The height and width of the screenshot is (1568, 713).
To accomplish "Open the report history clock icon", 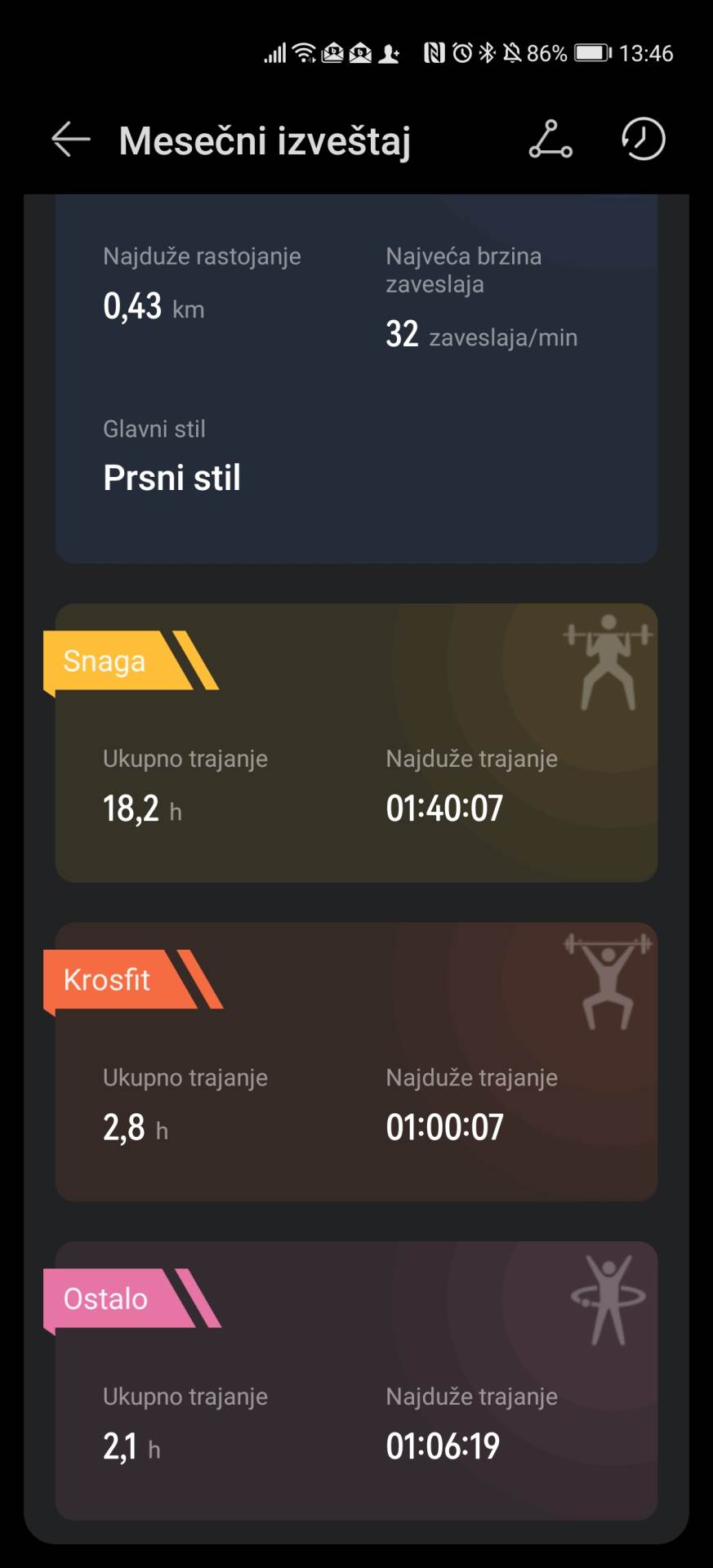I will point(643,140).
